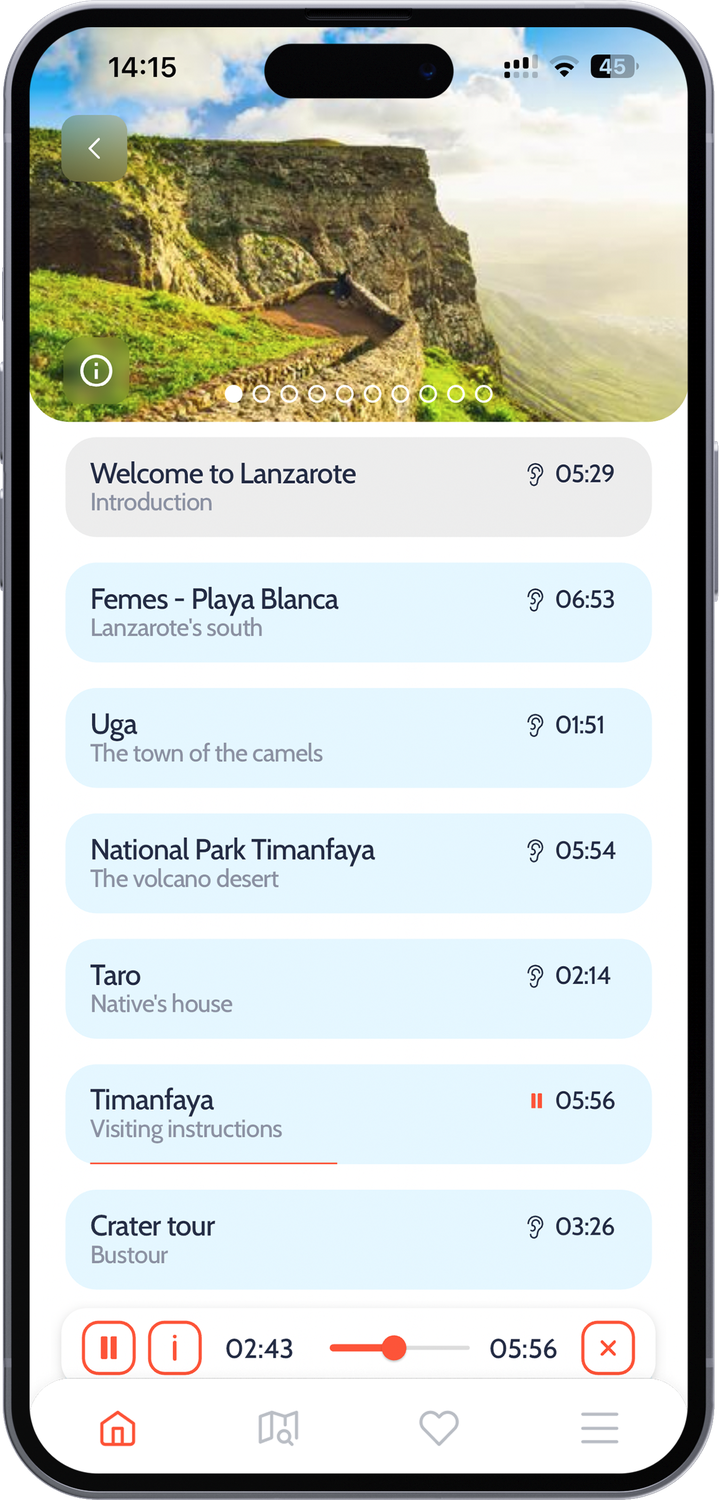Go to the favorites heart tab
Image resolution: width=719 pixels, height=1500 pixels.
[439, 1428]
